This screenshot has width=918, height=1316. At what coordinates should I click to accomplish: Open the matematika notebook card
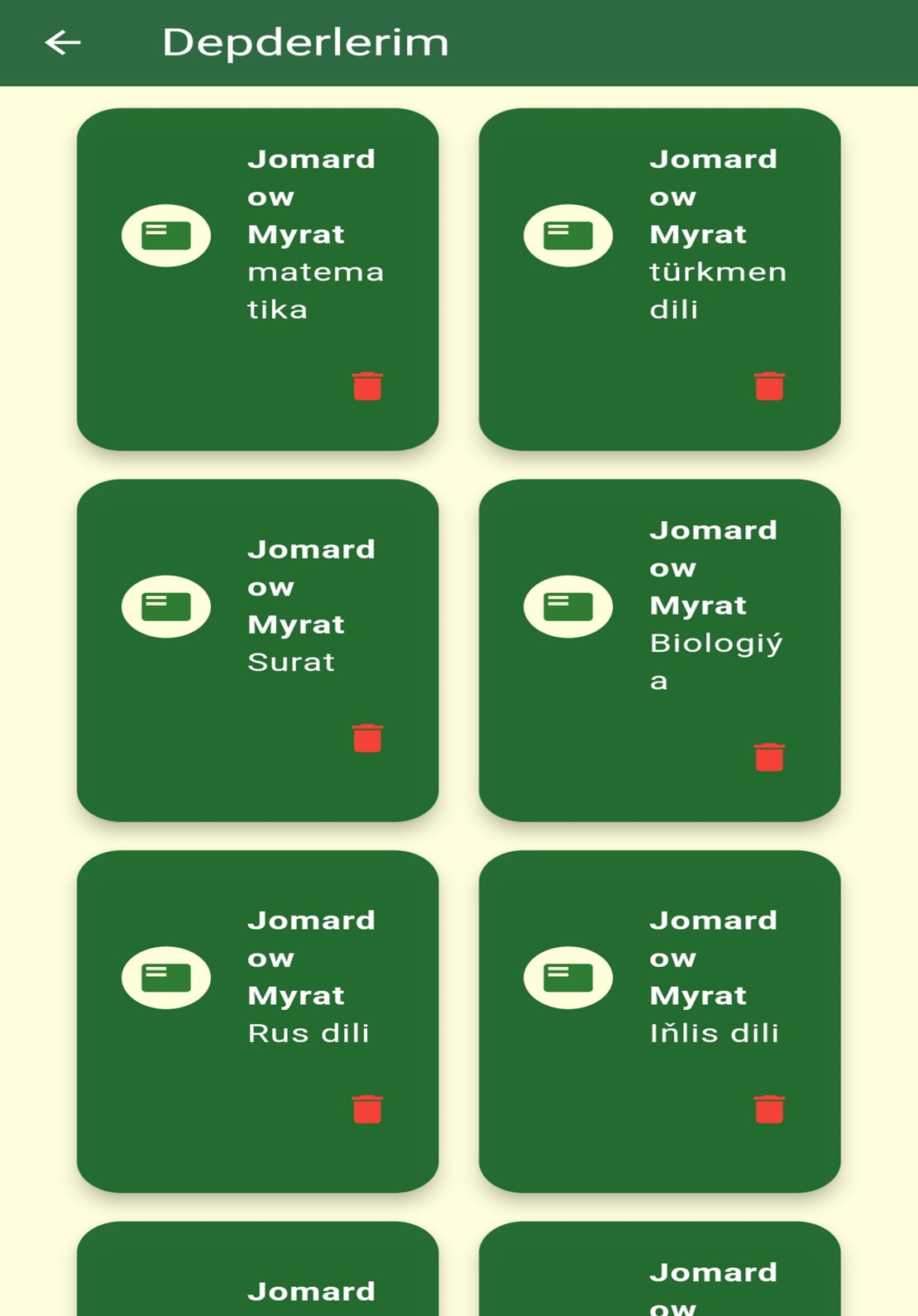[x=257, y=248]
